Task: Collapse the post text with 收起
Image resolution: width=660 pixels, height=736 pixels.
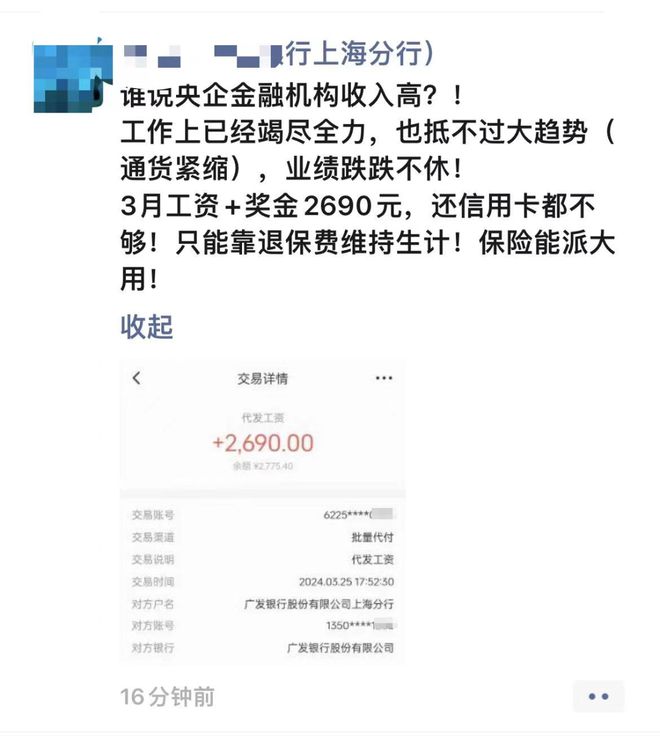Action: pyautogui.click(x=147, y=326)
